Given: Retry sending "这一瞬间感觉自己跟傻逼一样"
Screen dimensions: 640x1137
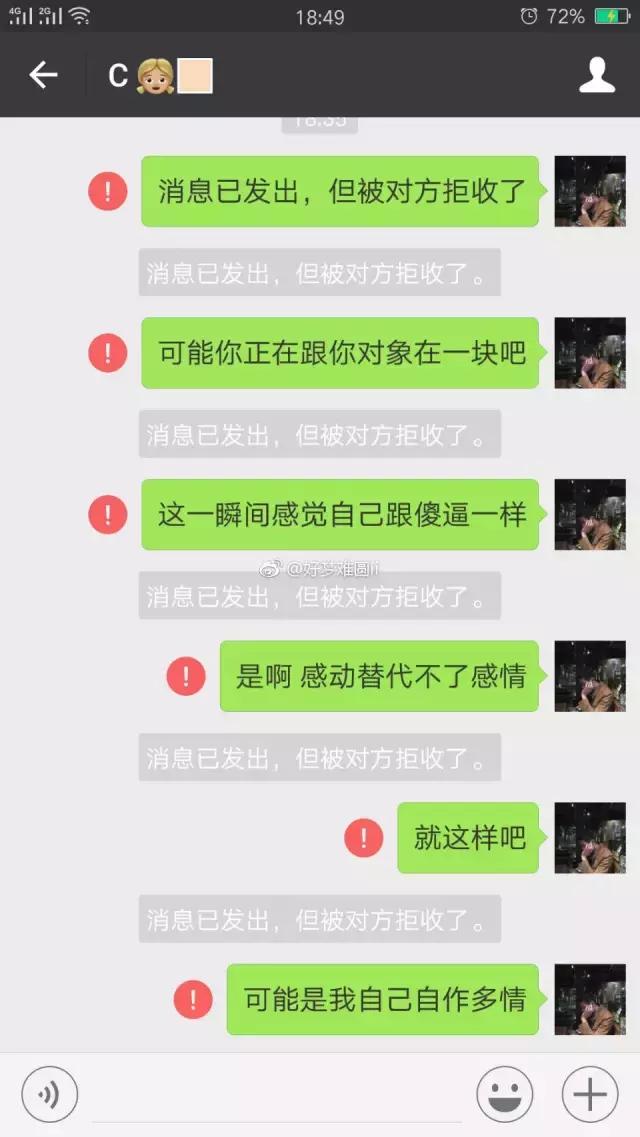Looking at the screenshot, I should pyautogui.click(x=108, y=514).
